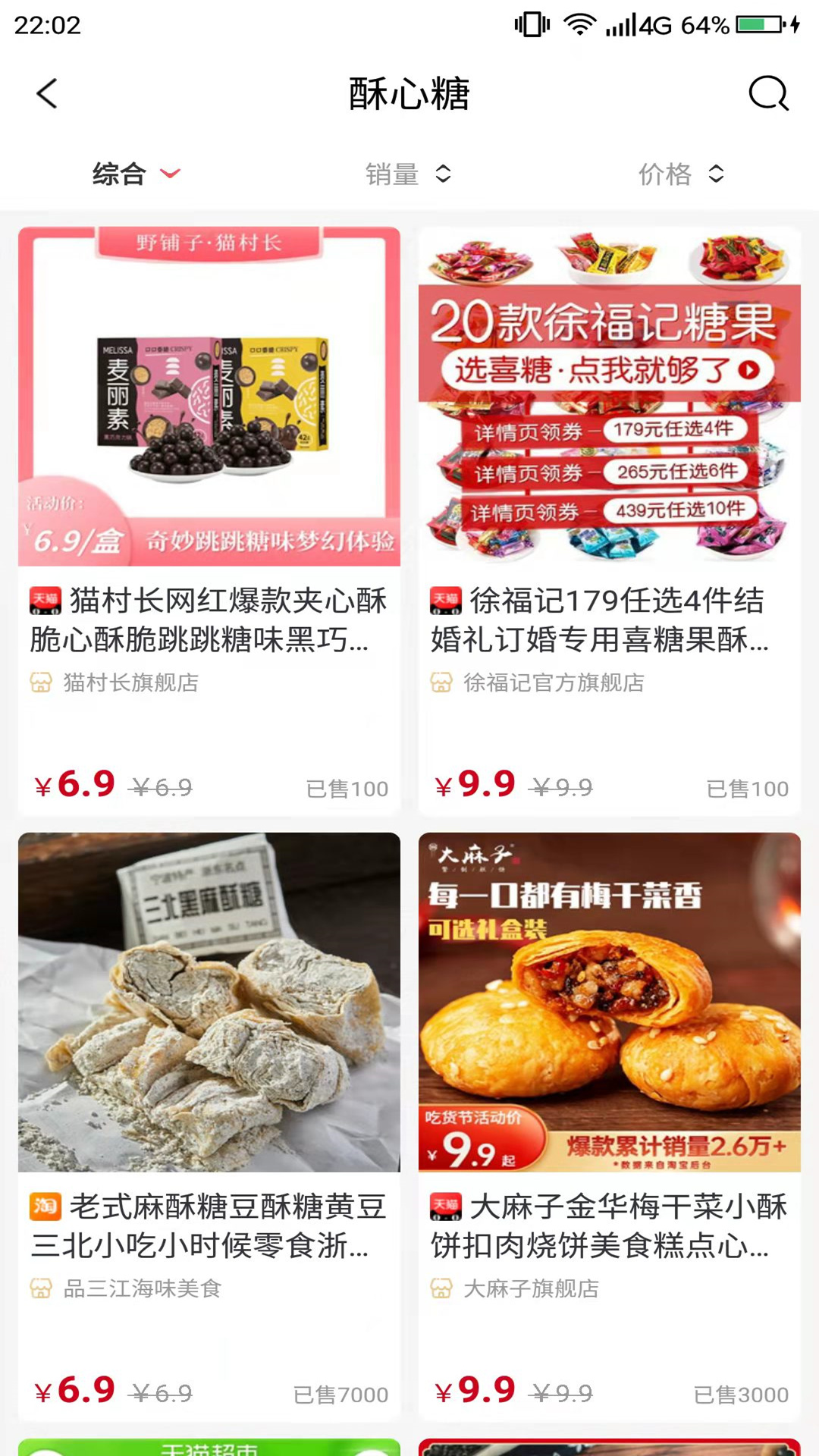Sort results by 价格
Image resolution: width=819 pixels, height=1456 pixels.
(680, 174)
